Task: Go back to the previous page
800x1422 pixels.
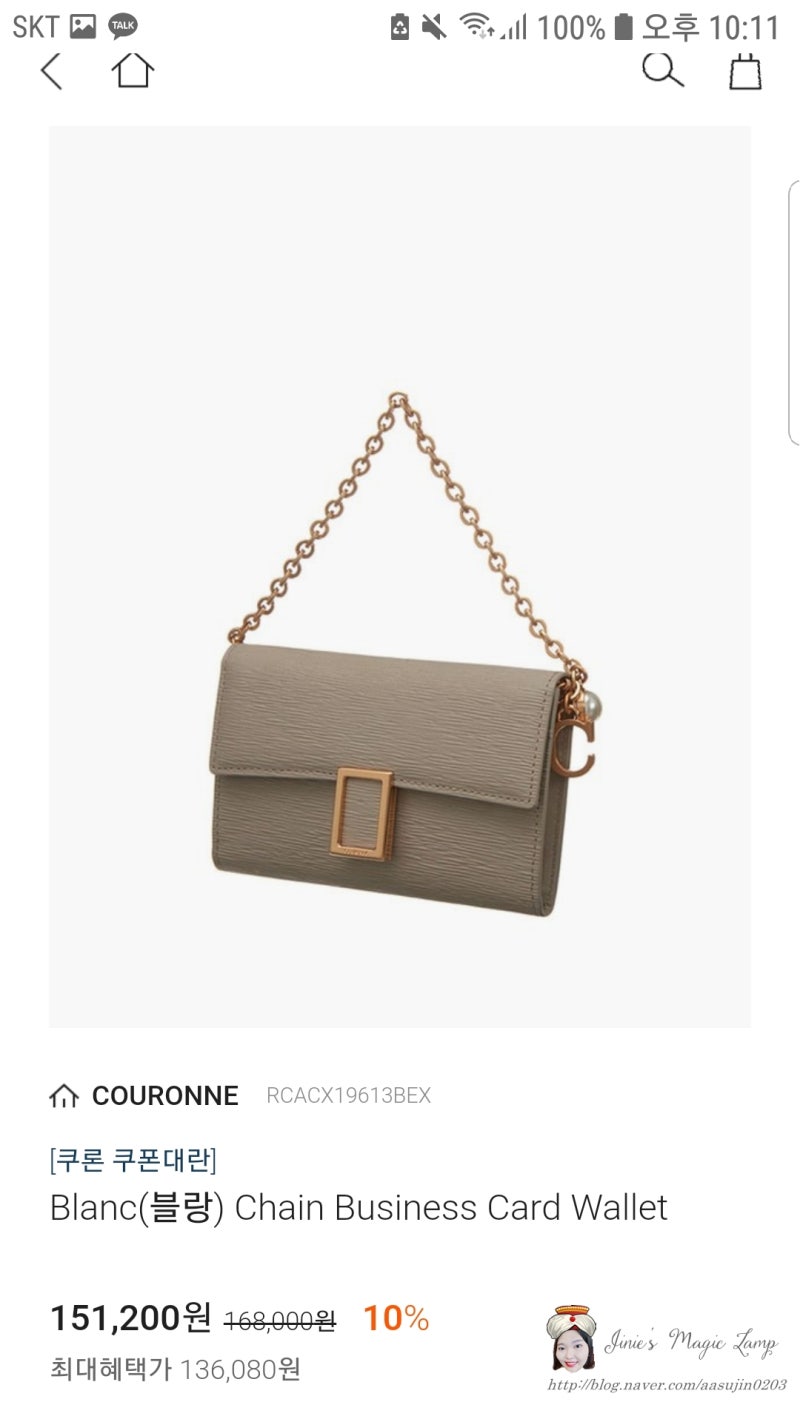Action: tap(51, 70)
